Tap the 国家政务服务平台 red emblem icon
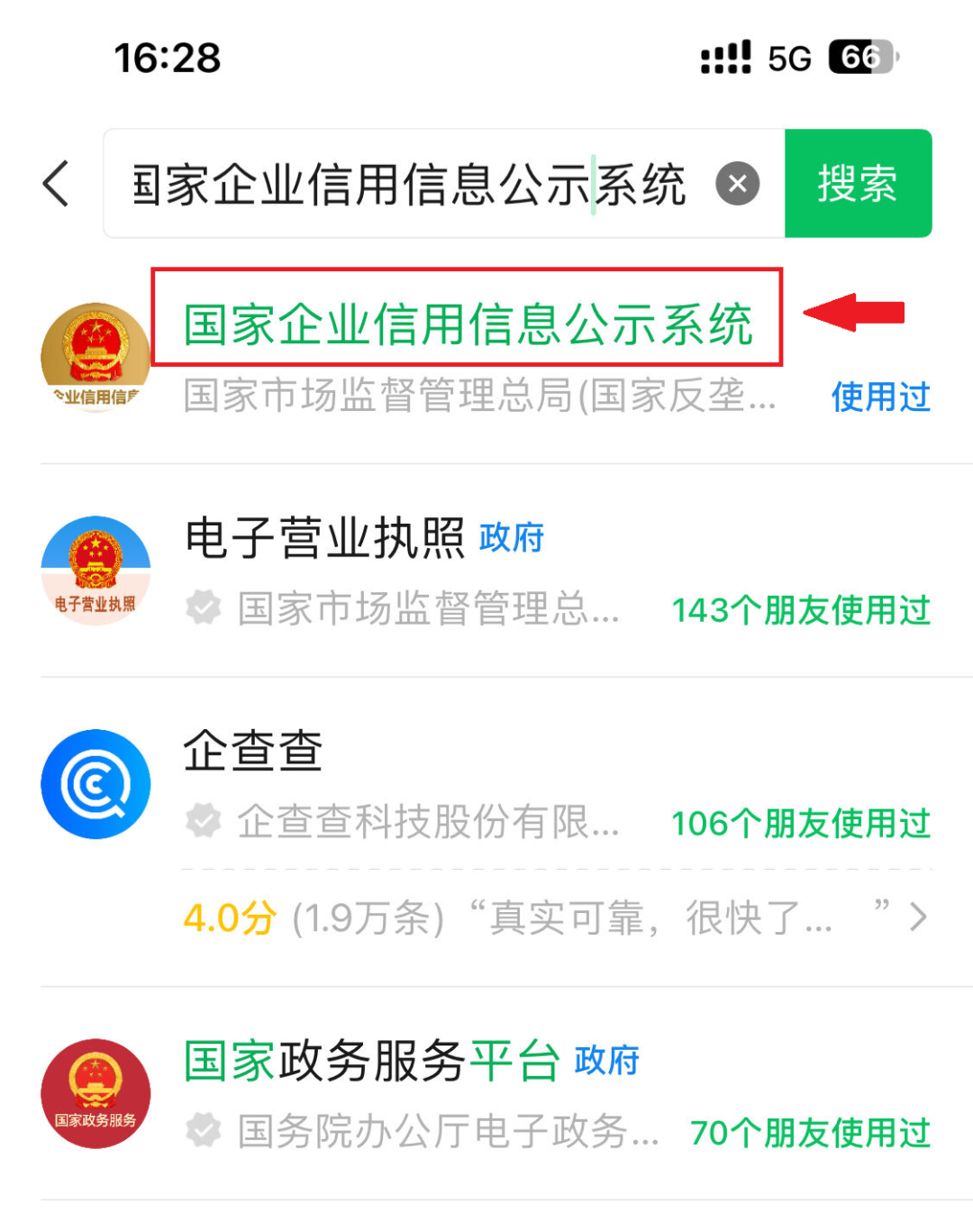The width and height of the screenshot is (973, 1232). 95,1093
